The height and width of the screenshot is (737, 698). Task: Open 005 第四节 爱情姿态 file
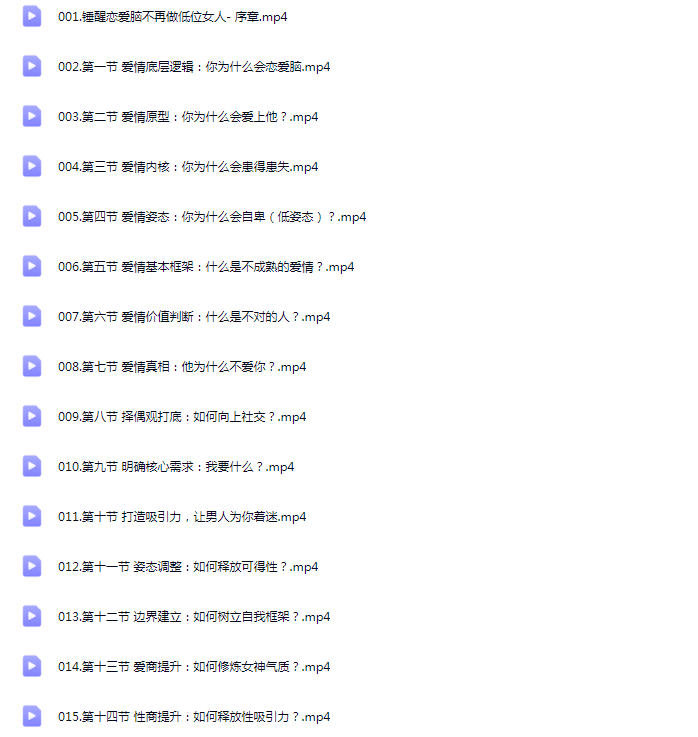click(x=212, y=217)
